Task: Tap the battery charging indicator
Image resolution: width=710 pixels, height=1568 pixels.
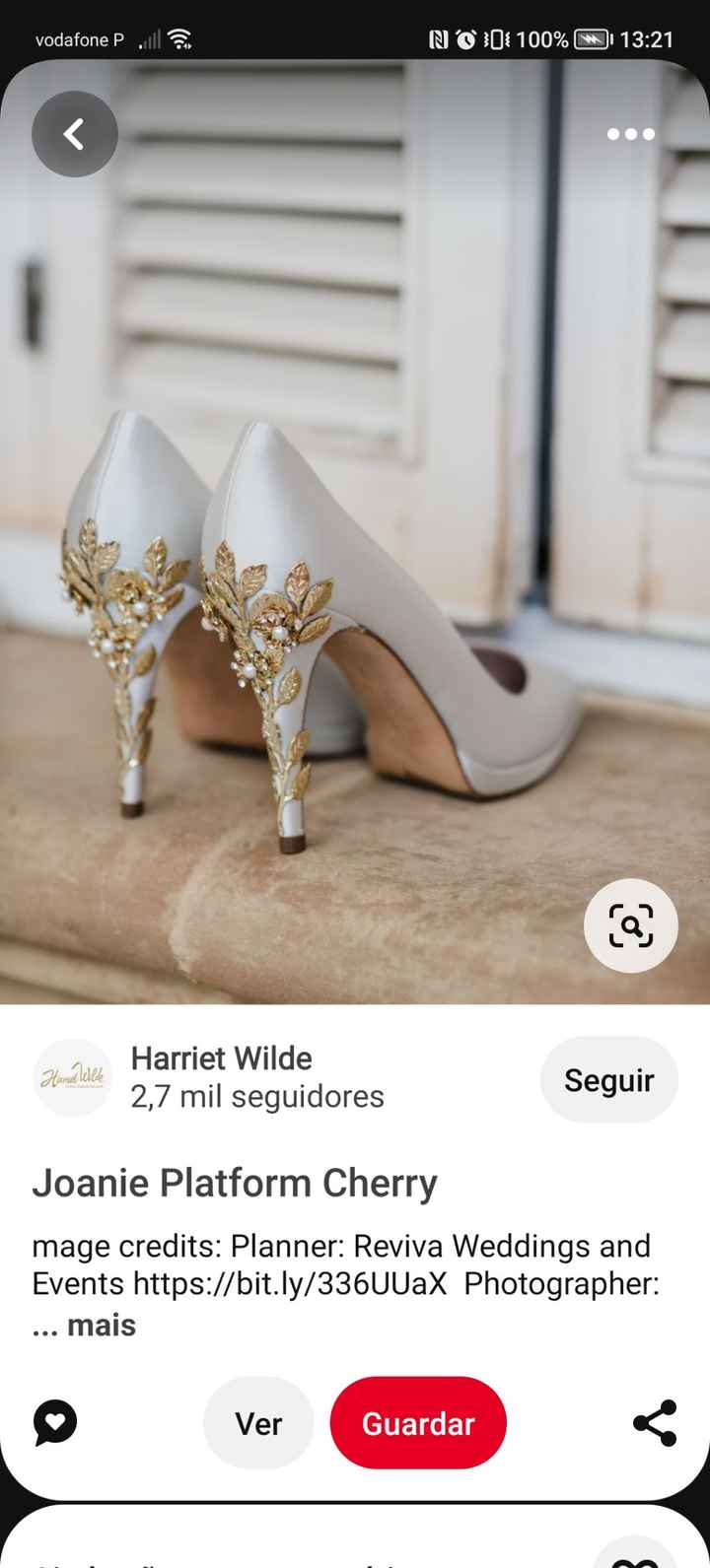Action: pos(592,39)
